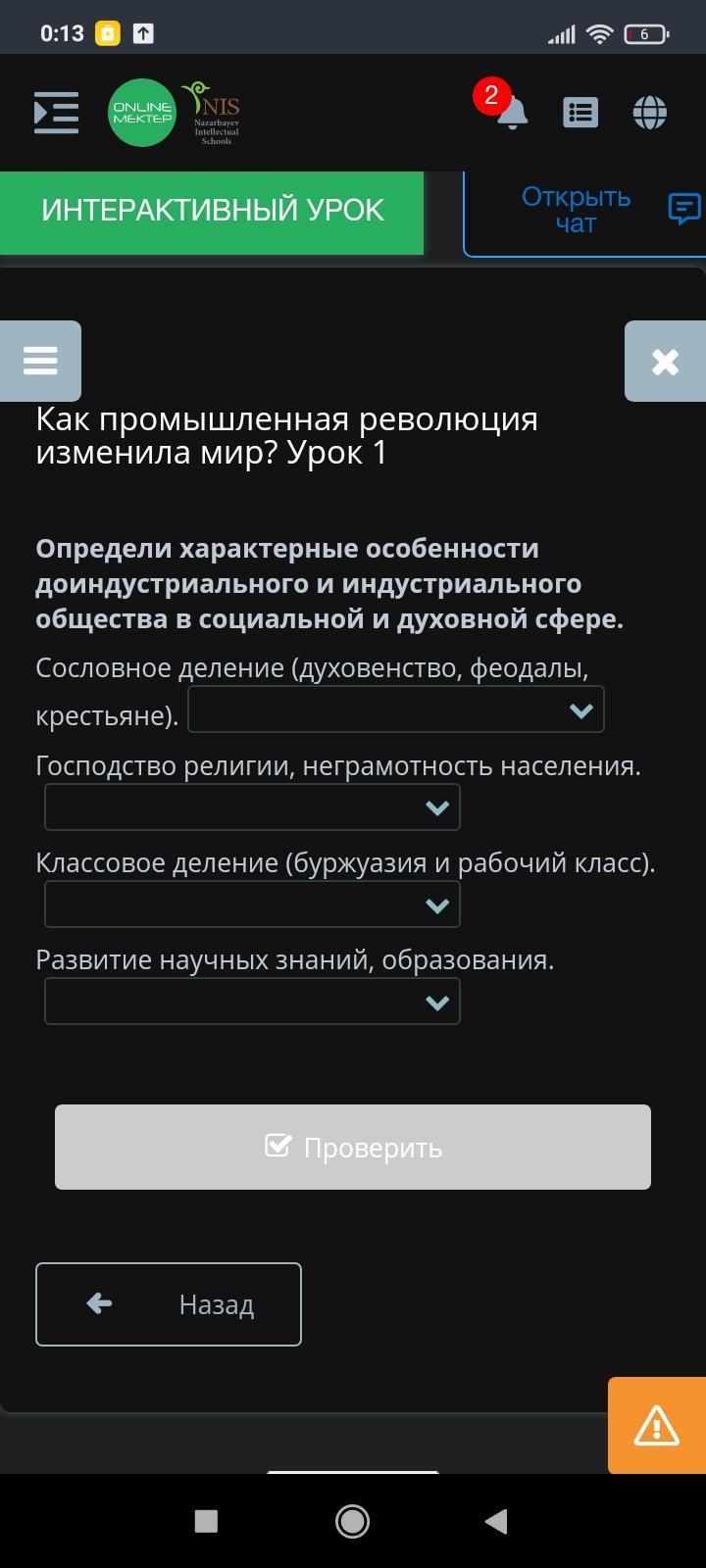Close the lesson with the X button
The height and width of the screenshot is (1568, 706).
[x=665, y=361]
